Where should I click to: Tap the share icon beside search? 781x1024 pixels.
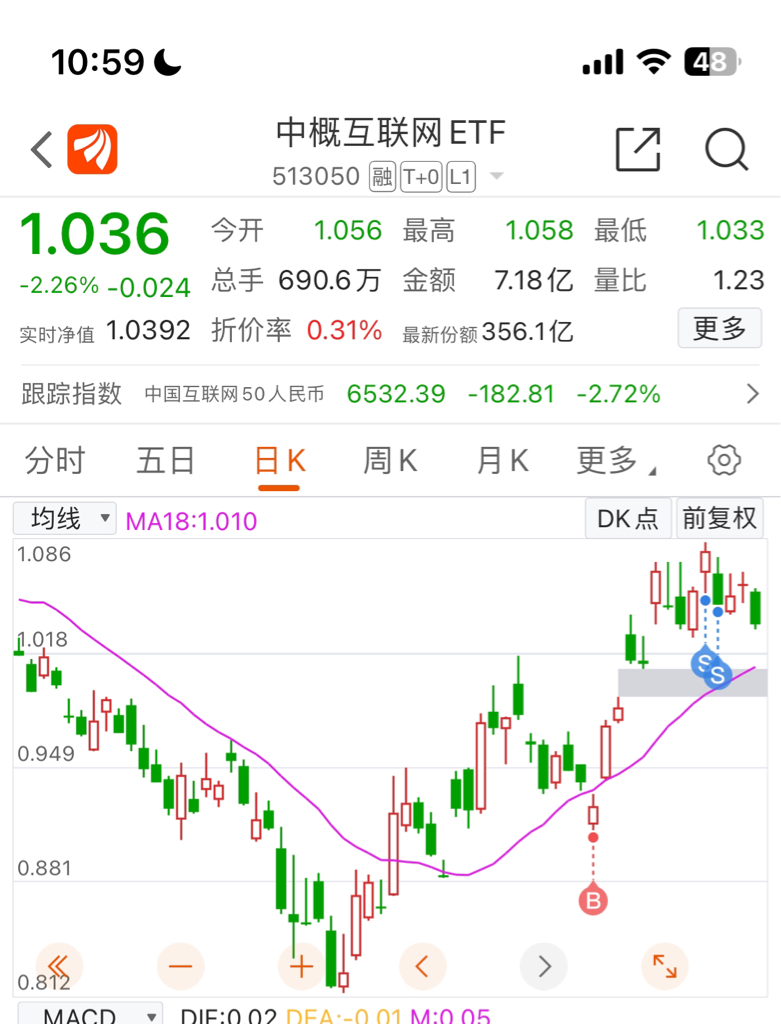click(639, 150)
